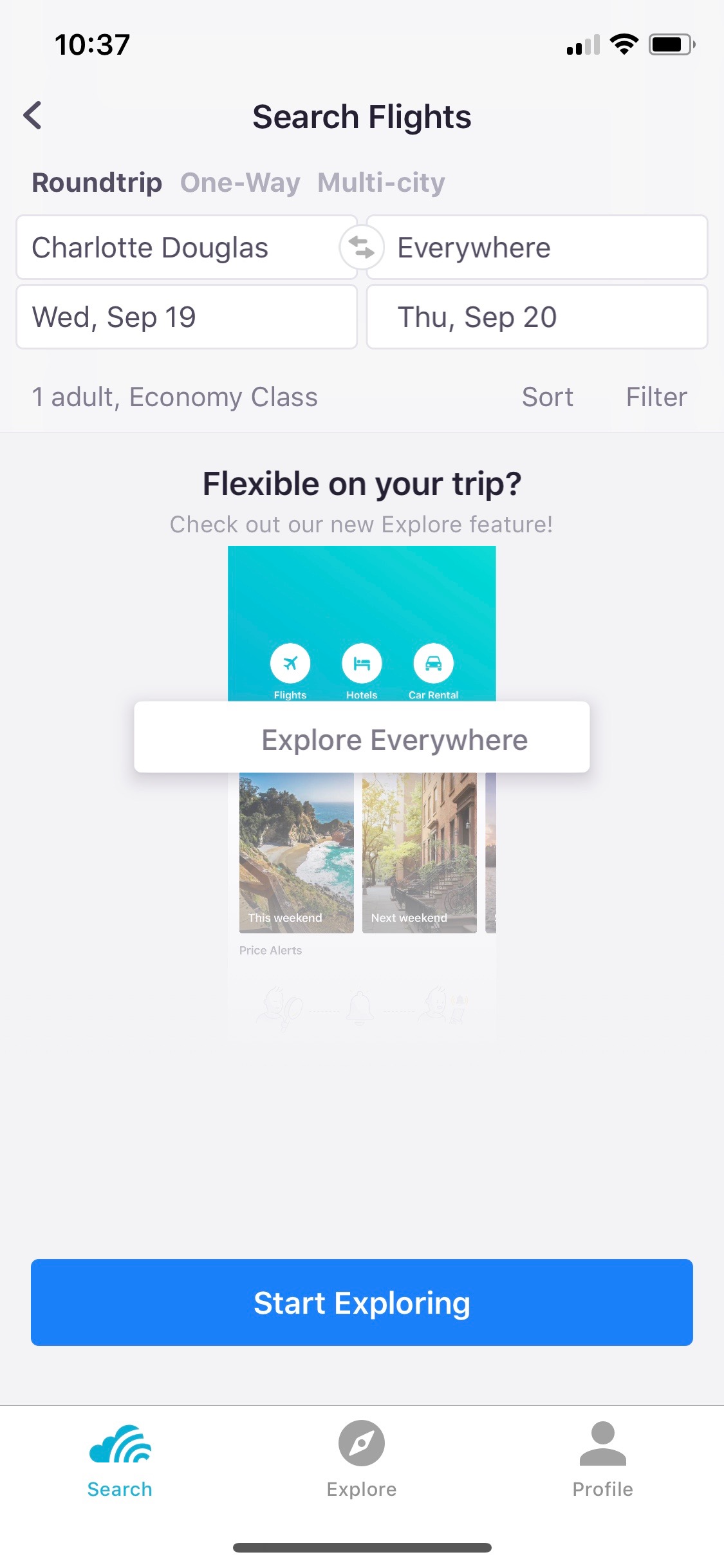Change the Everywhere destination field
This screenshot has width=724, height=1568.
(537, 248)
